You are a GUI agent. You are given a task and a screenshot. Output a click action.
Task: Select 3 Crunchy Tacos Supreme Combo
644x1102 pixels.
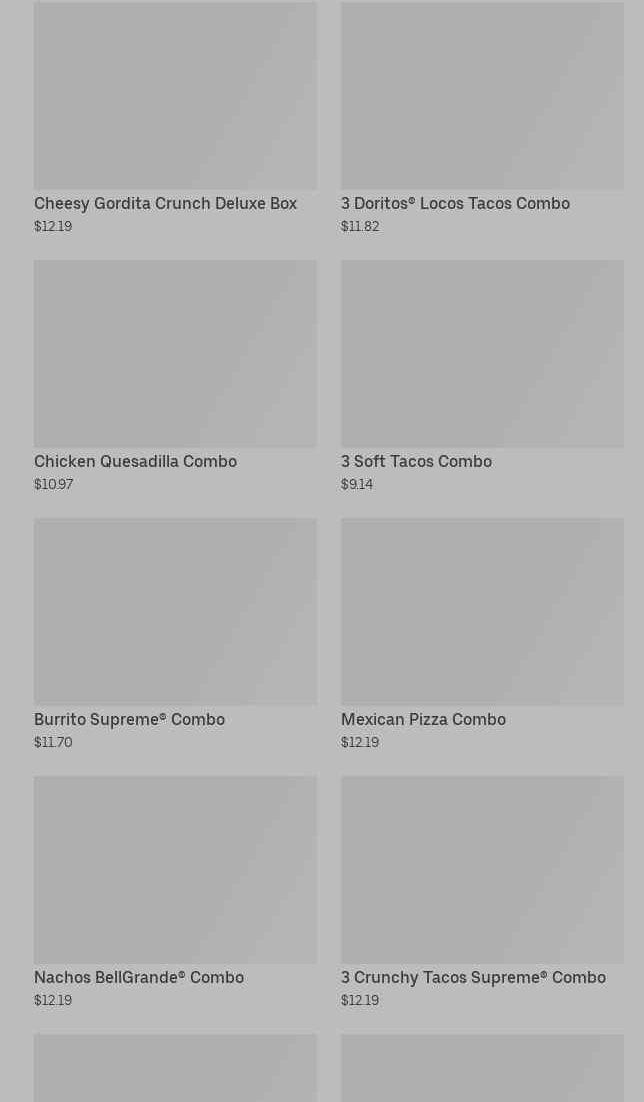[x=482, y=892]
